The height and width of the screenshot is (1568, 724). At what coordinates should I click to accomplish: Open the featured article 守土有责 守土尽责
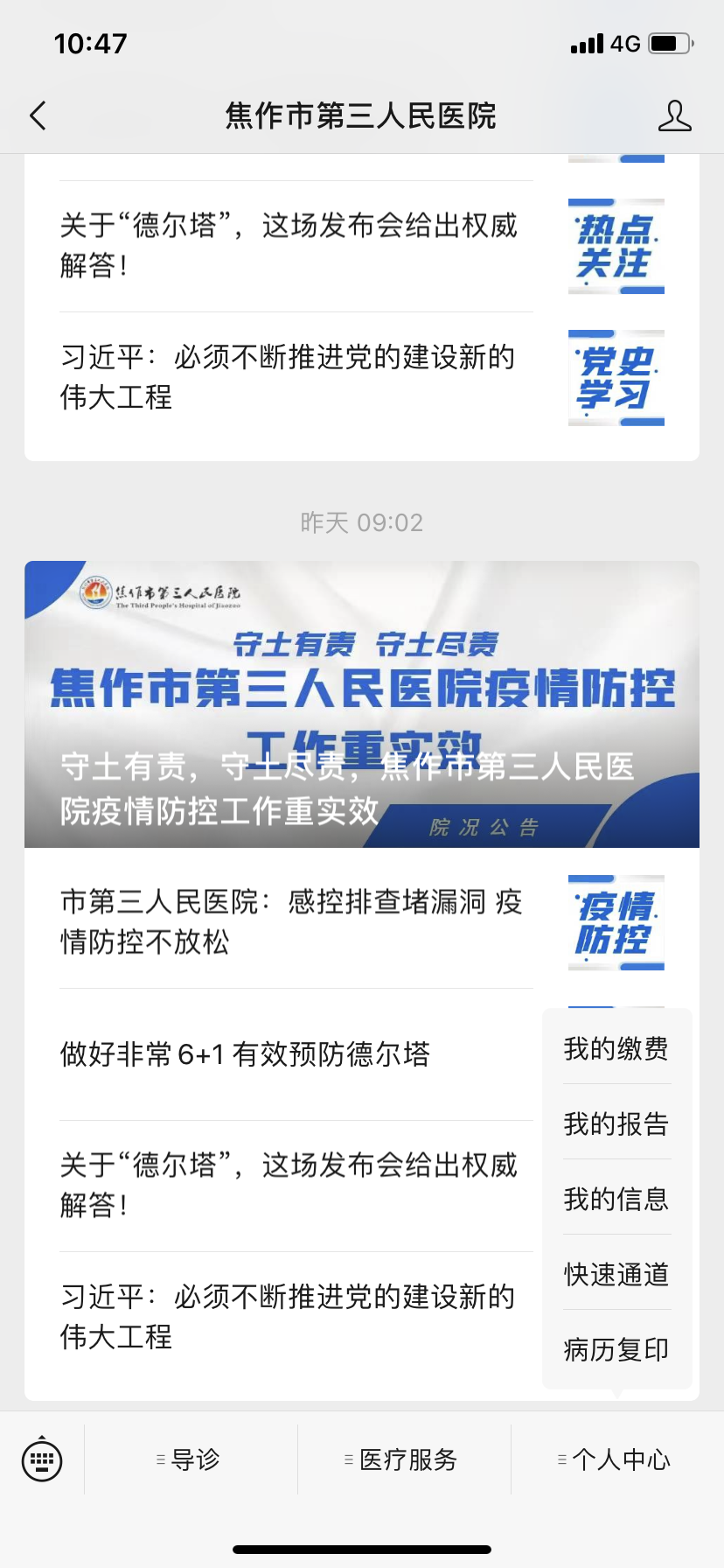[362, 704]
